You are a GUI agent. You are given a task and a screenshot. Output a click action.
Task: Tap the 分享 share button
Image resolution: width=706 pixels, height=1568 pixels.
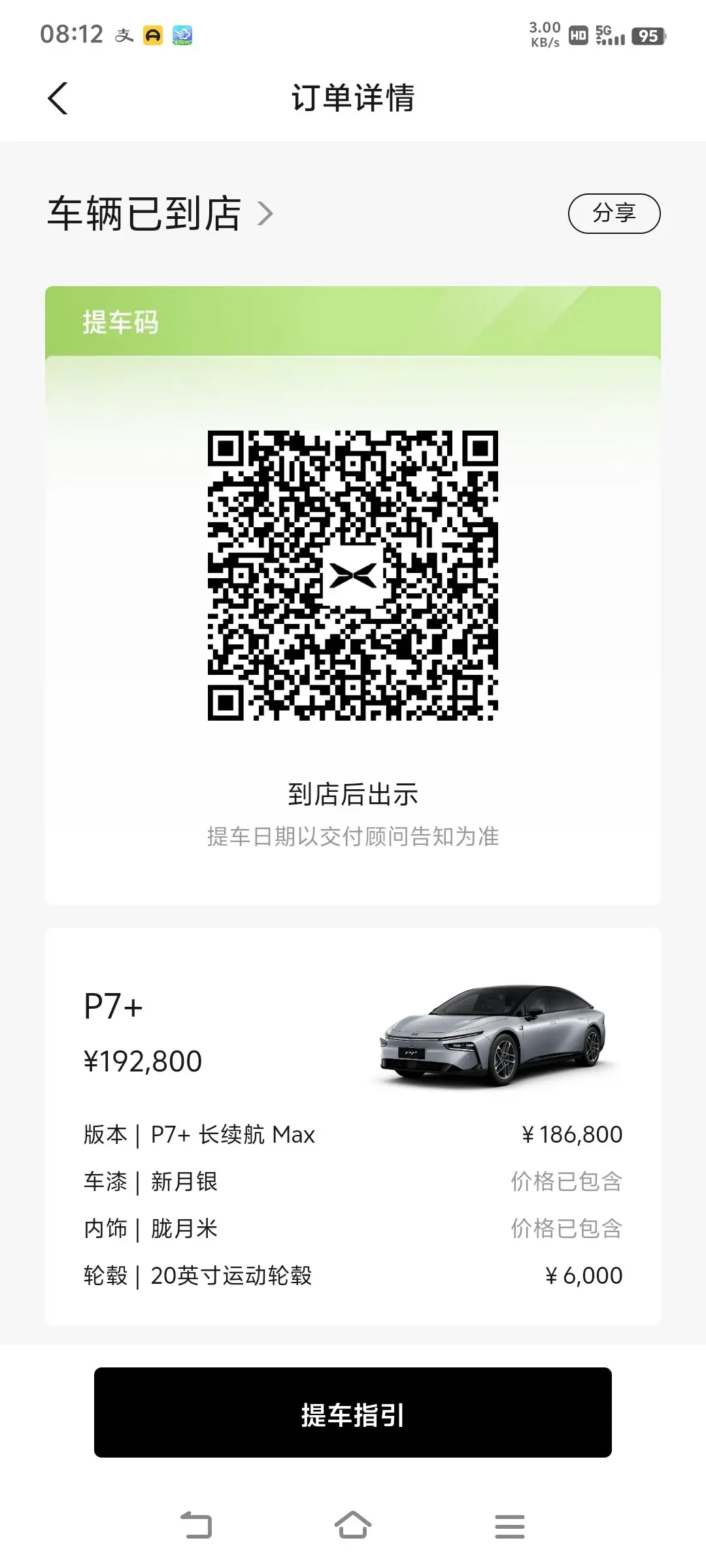614,214
